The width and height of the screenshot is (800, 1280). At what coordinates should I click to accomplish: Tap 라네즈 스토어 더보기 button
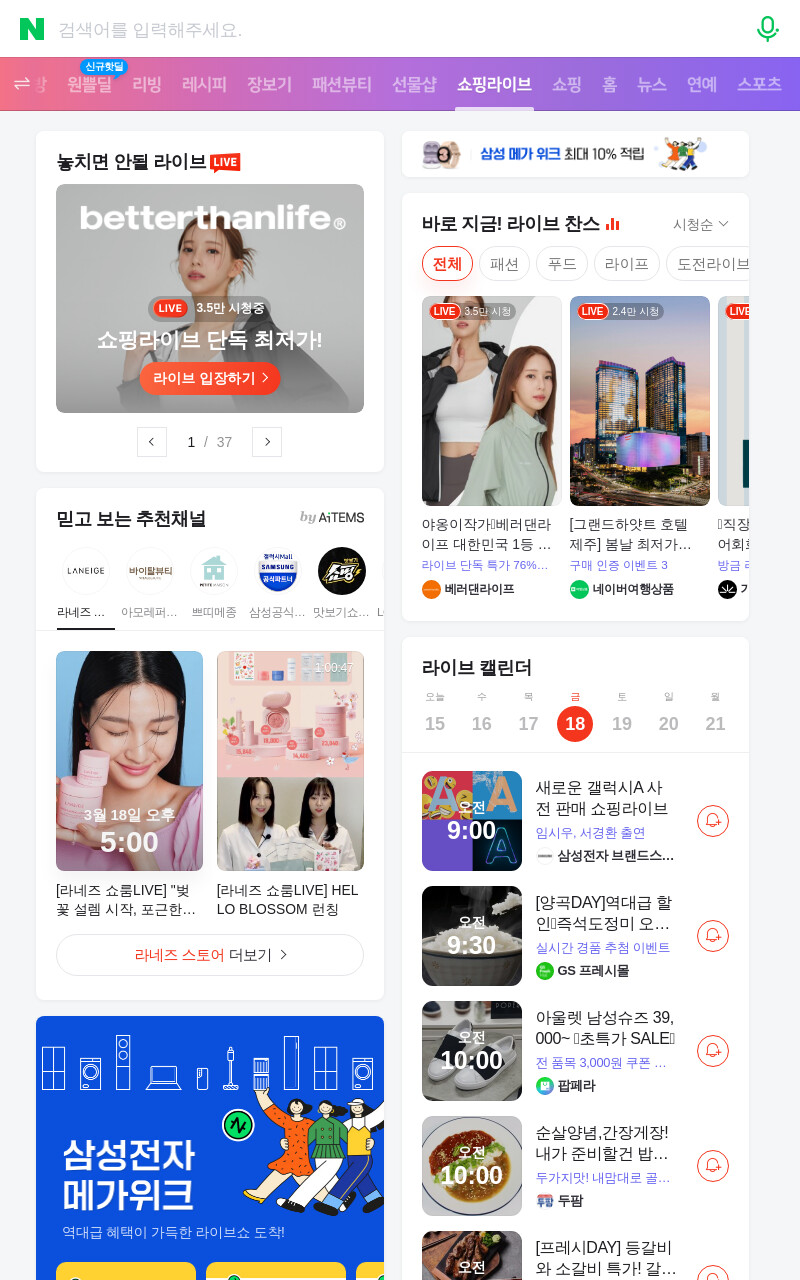pyautogui.click(x=210, y=955)
